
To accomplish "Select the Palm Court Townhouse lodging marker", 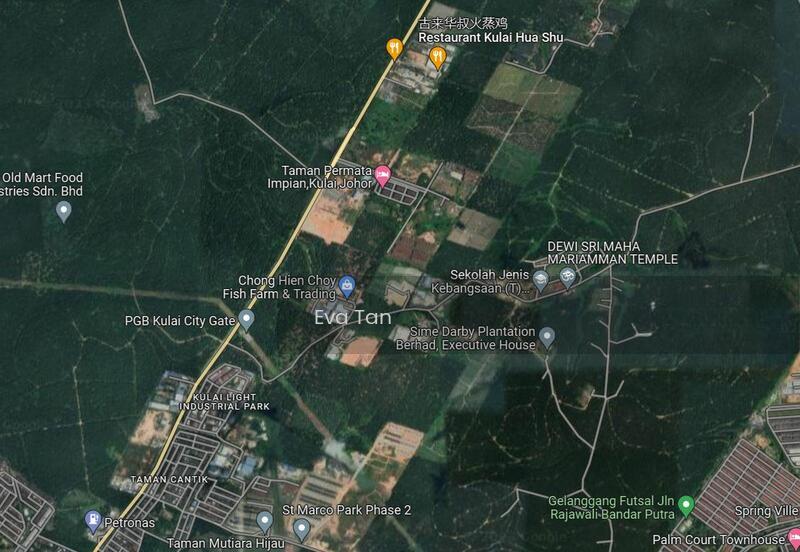I will tap(794, 539).
